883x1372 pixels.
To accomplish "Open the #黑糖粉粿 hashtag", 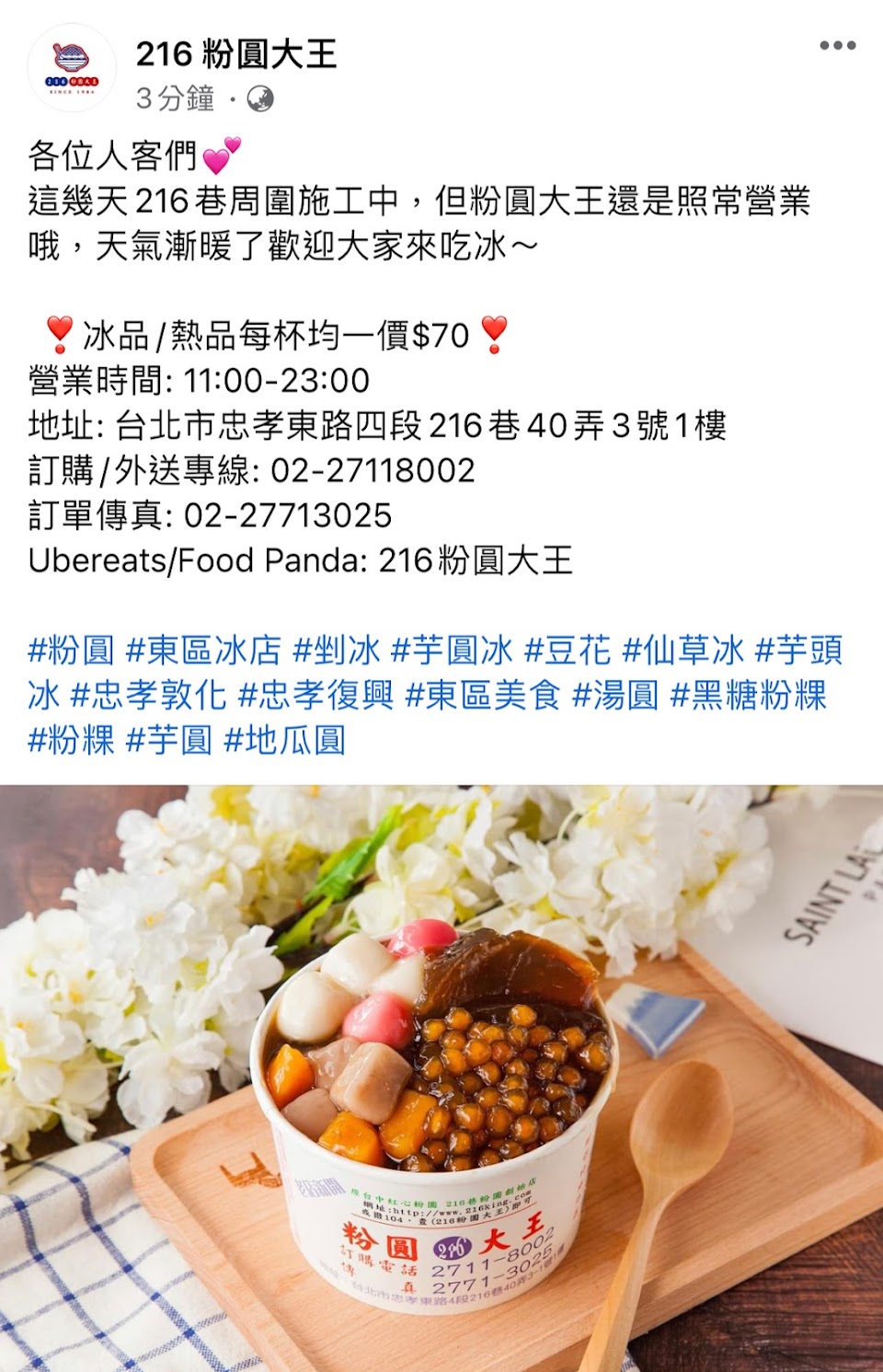I will point(749,696).
